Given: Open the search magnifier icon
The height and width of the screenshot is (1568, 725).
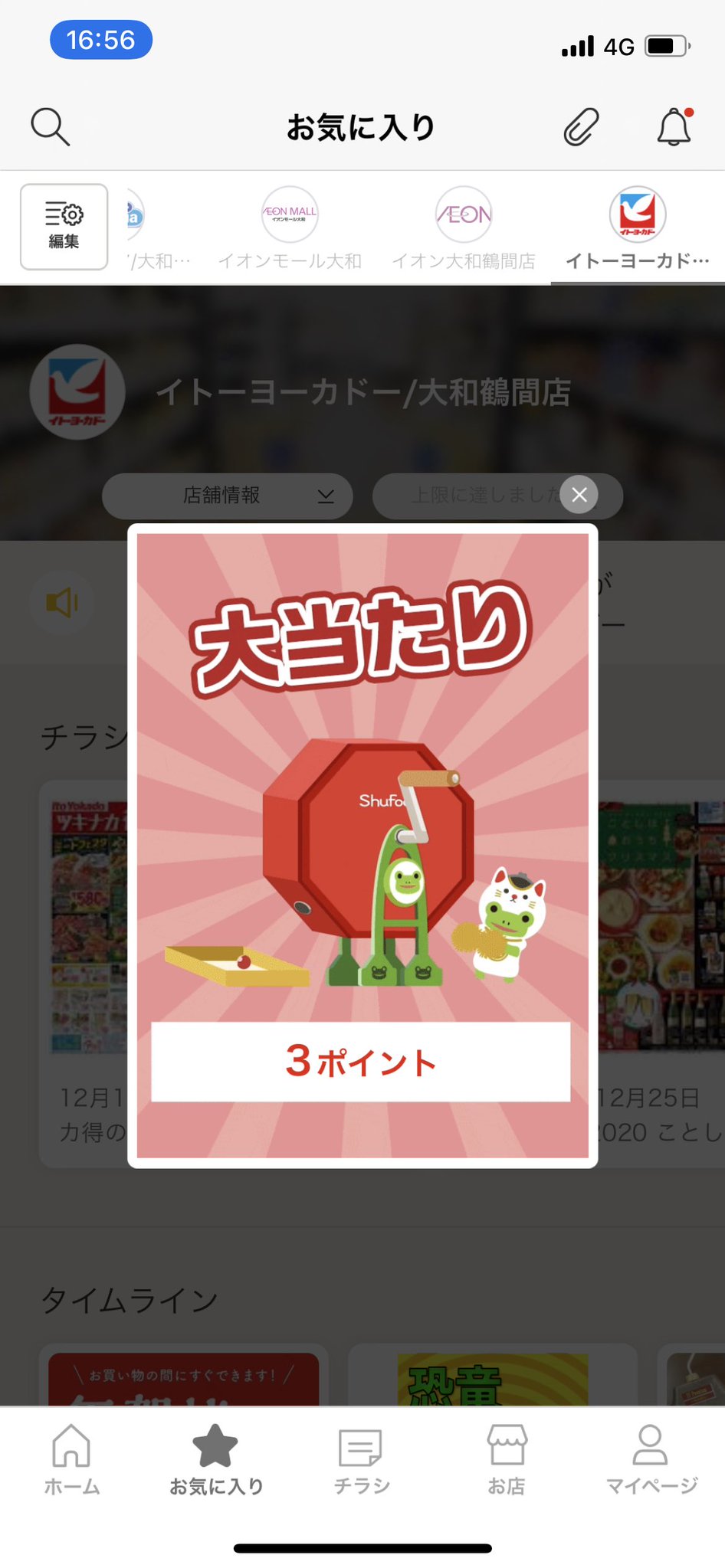Looking at the screenshot, I should tap(51, 126).
